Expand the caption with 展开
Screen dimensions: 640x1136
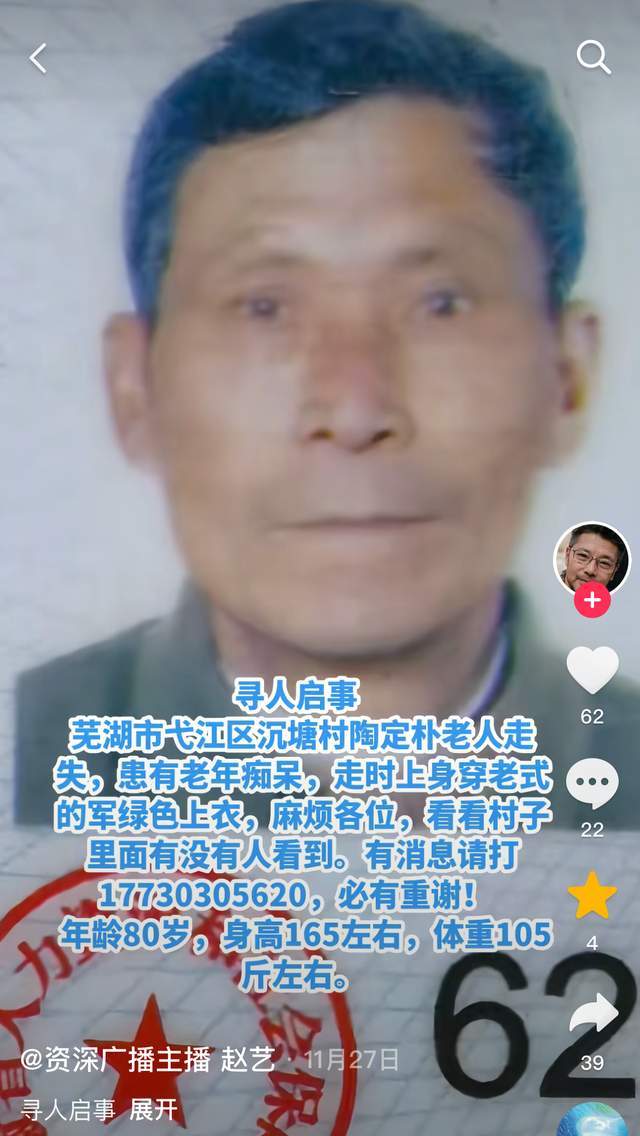153,1108
